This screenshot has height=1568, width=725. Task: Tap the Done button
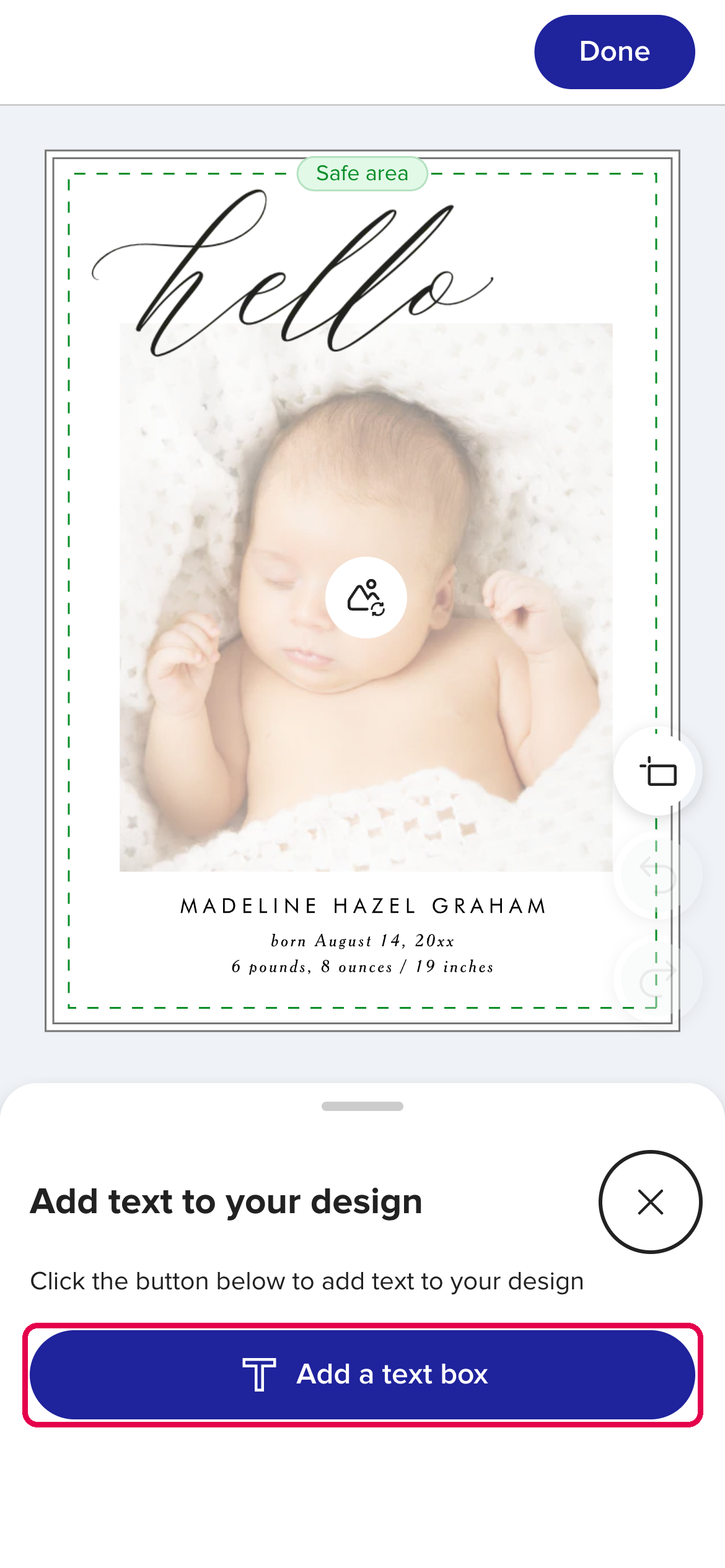(614, 52)
